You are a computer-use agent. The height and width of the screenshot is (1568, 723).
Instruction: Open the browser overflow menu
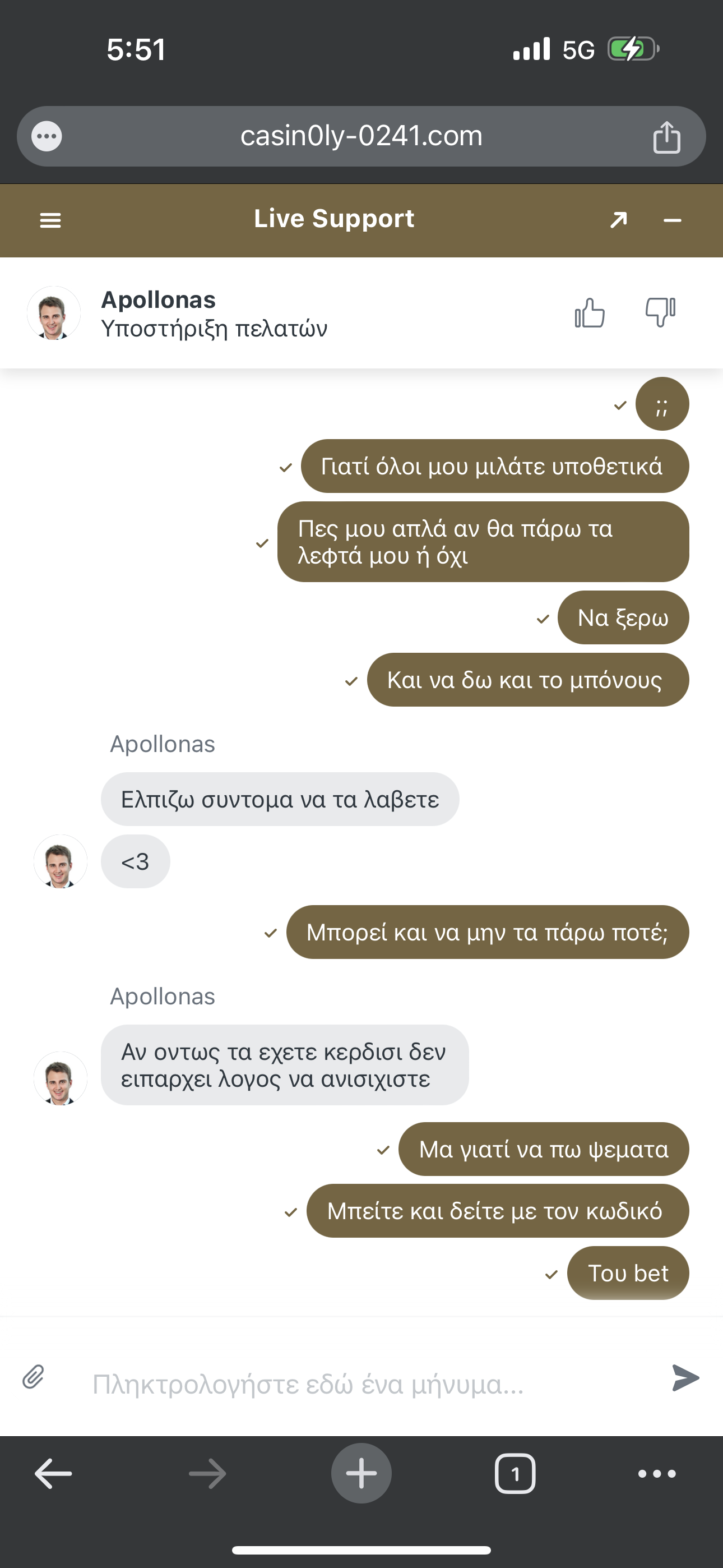(657, 1474)
